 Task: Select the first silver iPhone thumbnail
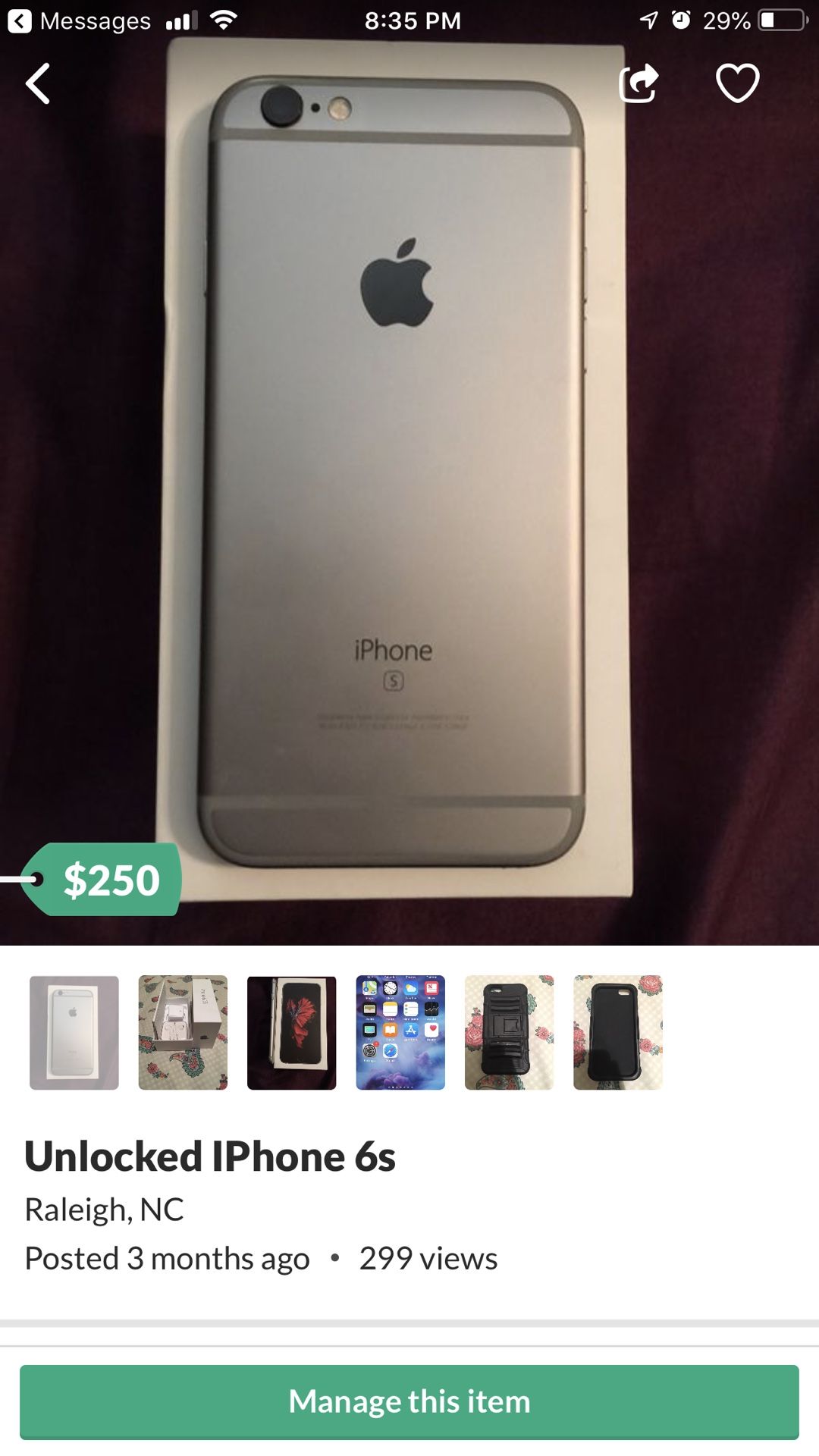(x=74, y=1032)
